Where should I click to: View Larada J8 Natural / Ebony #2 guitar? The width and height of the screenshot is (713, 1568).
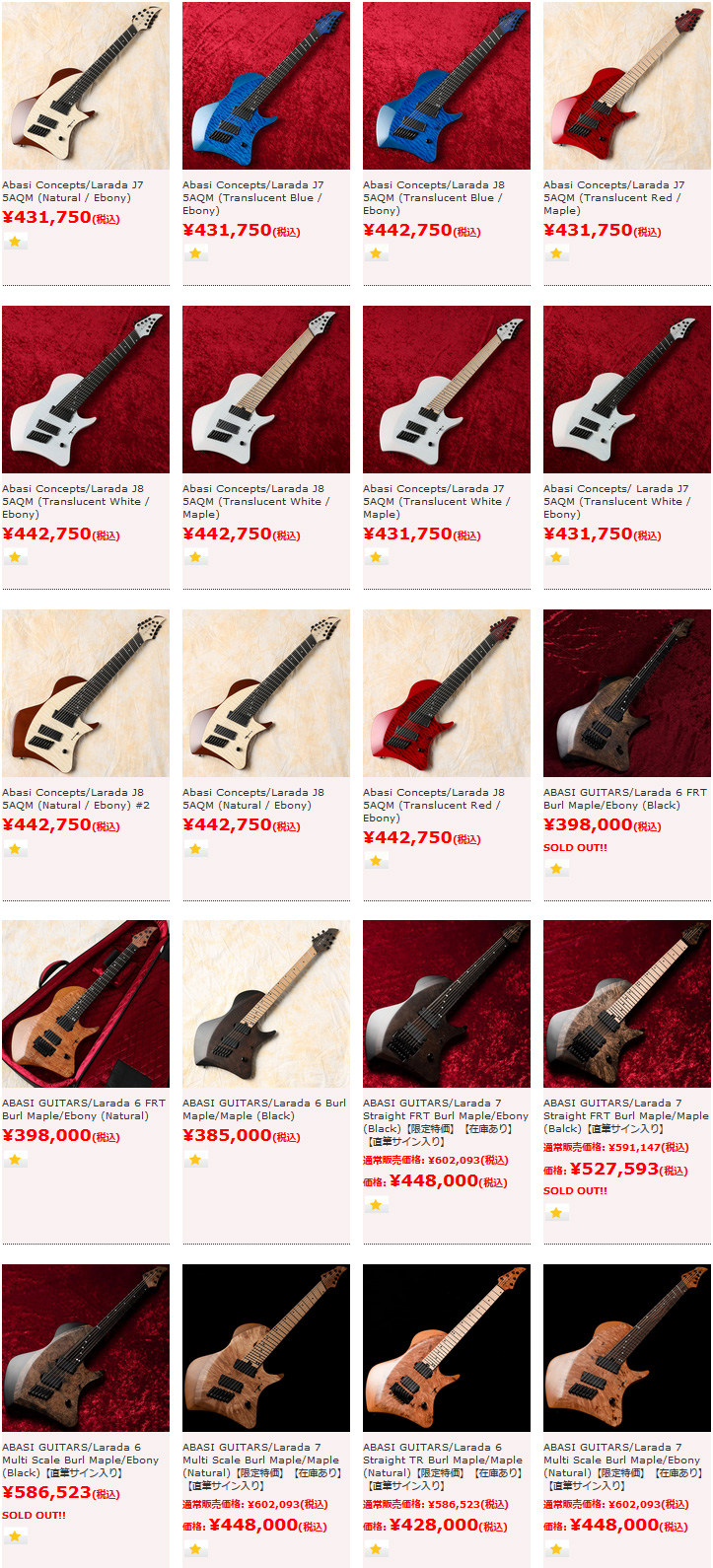click(86, 693)
